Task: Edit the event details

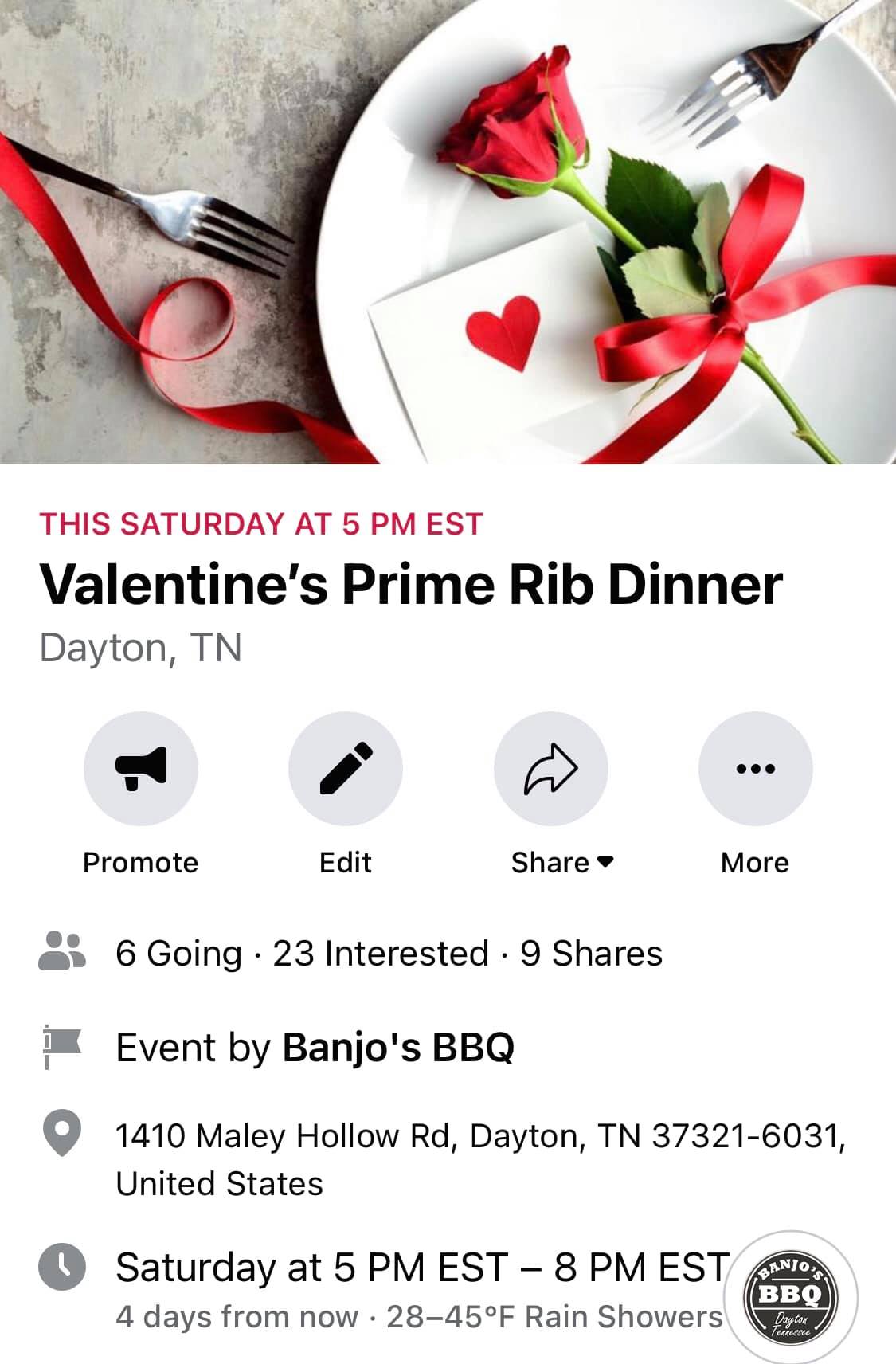Action: (x=345, y=769)
